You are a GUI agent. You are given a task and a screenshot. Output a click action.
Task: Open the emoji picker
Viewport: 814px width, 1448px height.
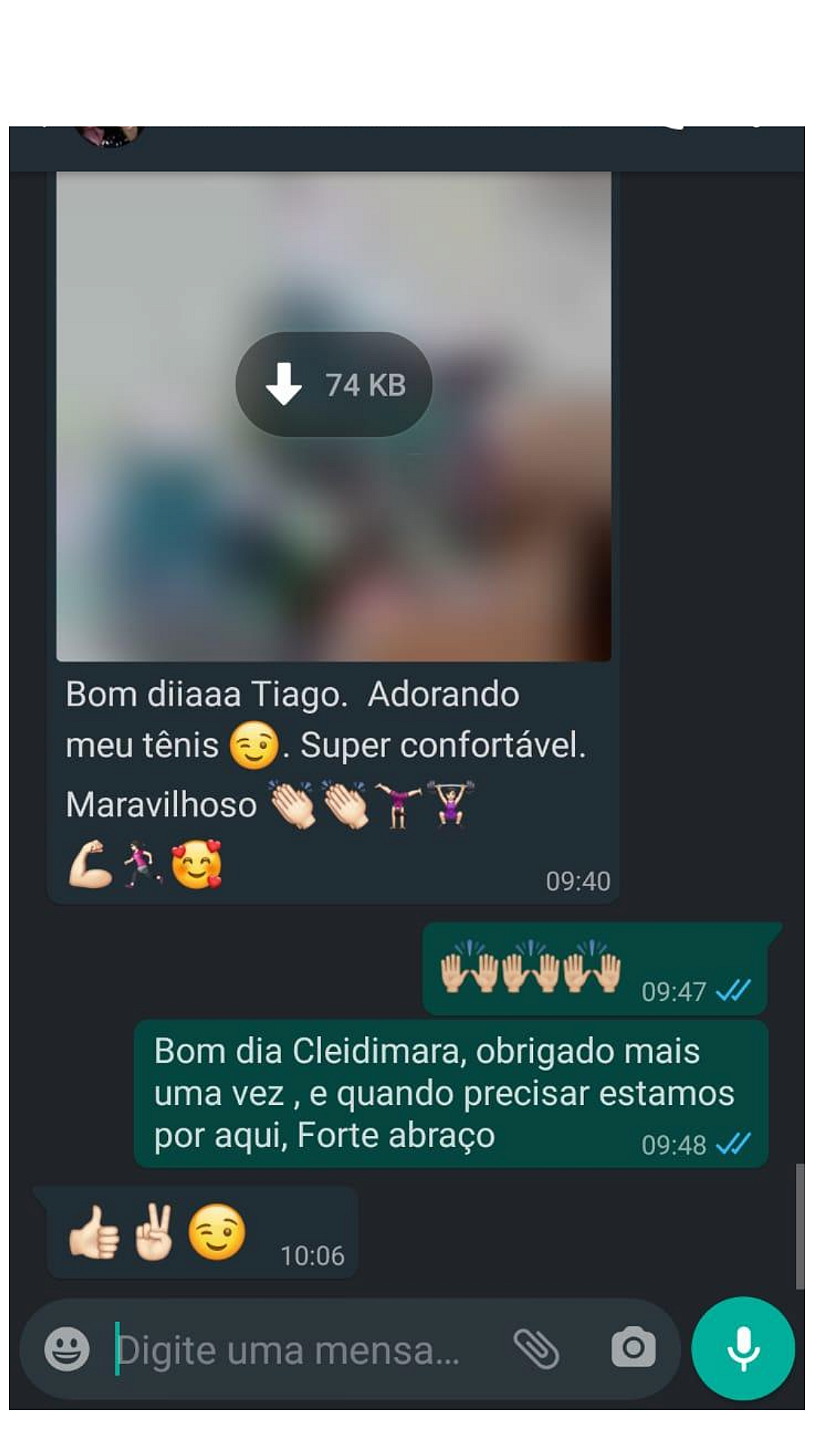click(67, 1350)
